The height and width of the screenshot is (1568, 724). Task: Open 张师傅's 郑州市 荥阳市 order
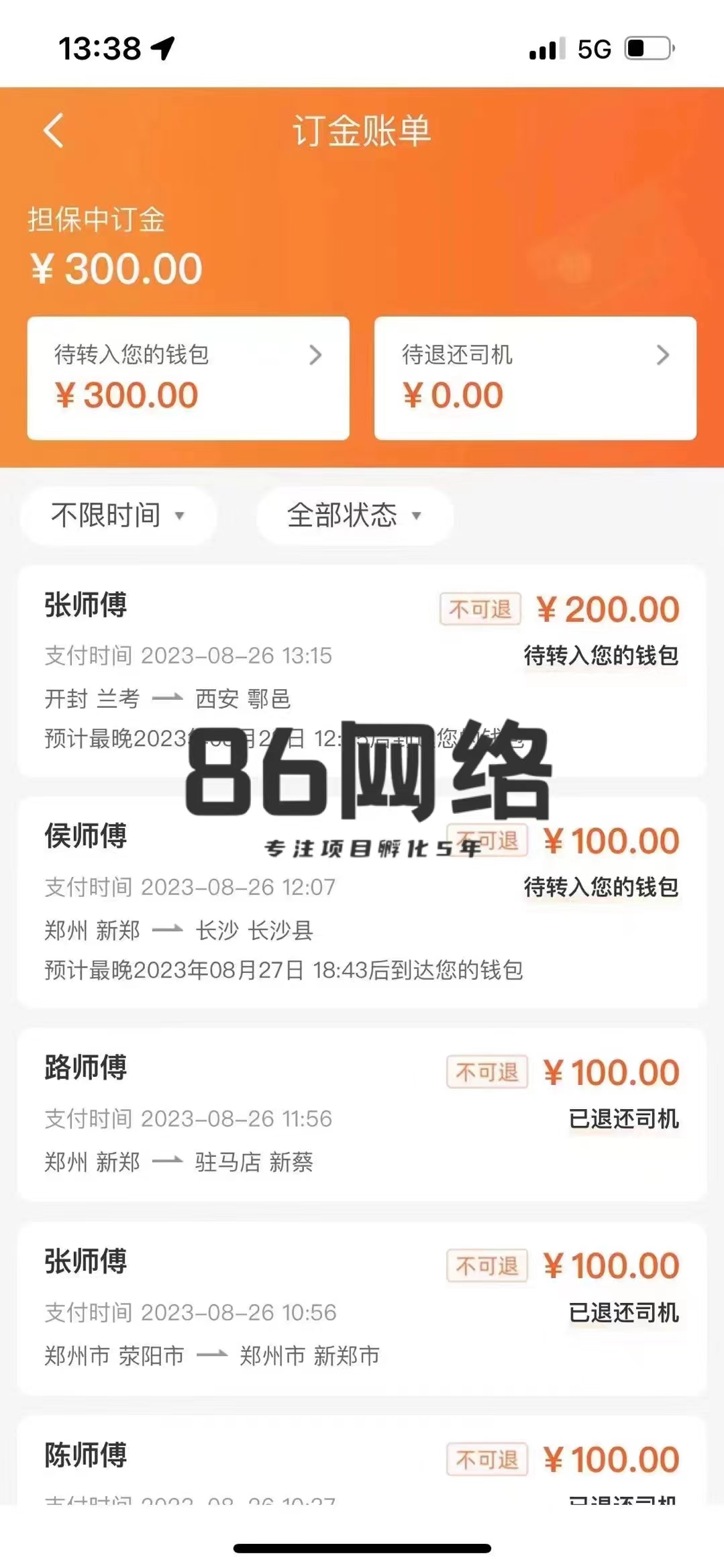click(361, 1308)
